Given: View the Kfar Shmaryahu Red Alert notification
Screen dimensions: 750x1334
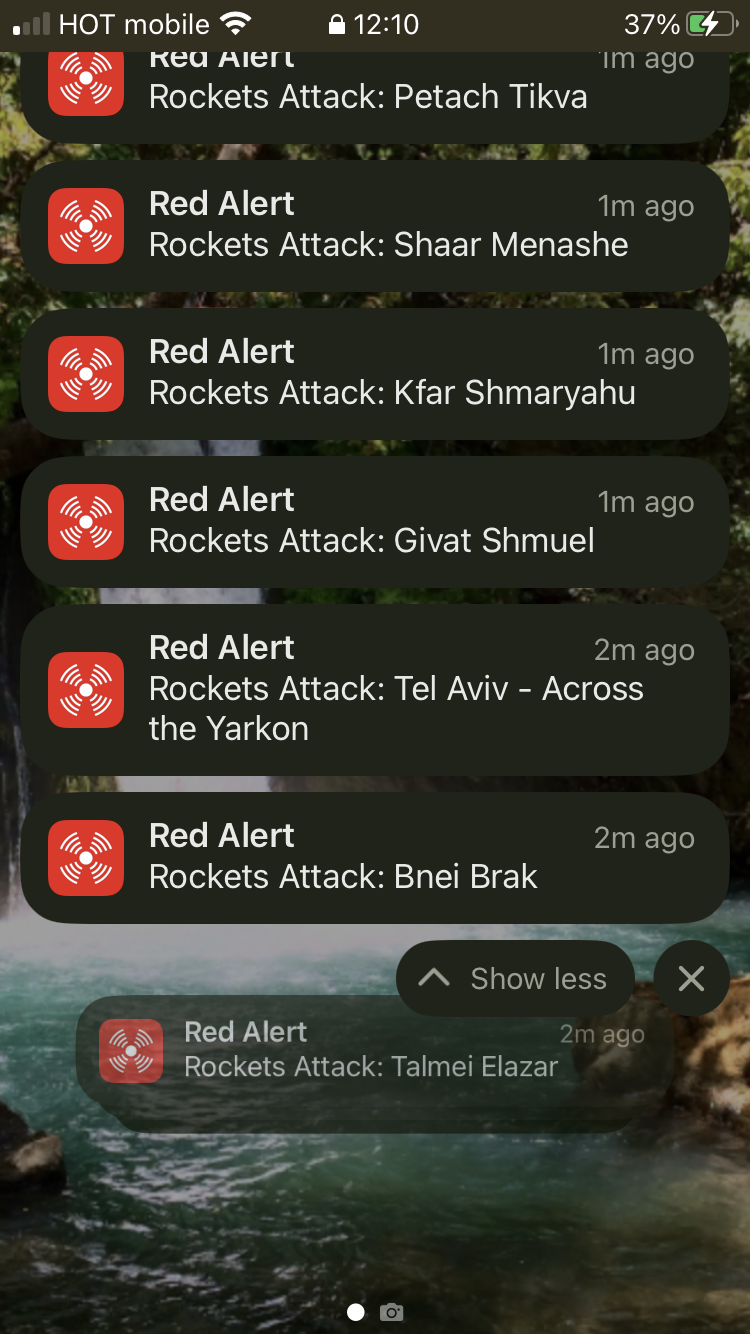Looking at the screenshot, I should pyautogui.click(x=374, y=373).
